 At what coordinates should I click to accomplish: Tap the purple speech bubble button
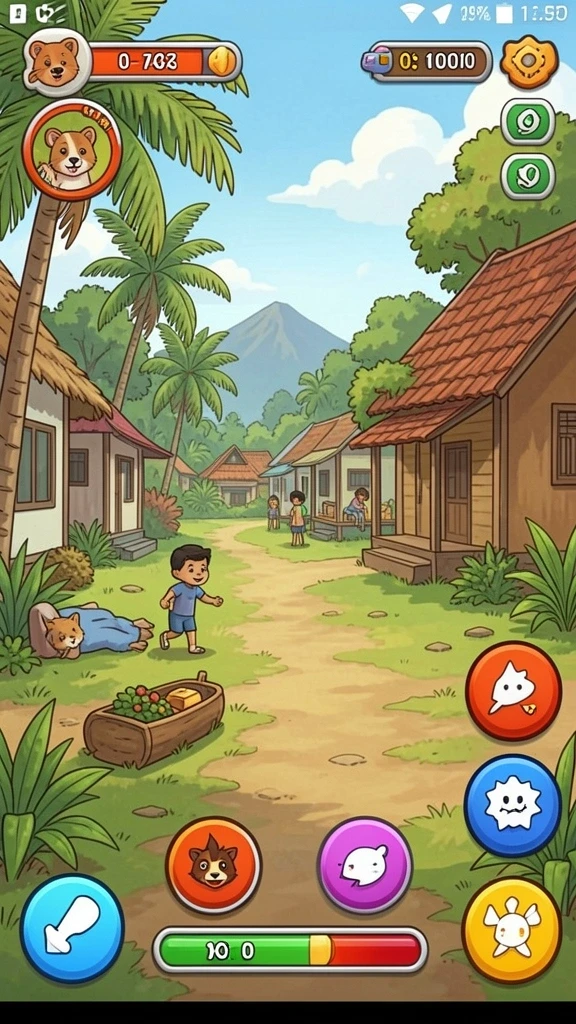(364, 865)
